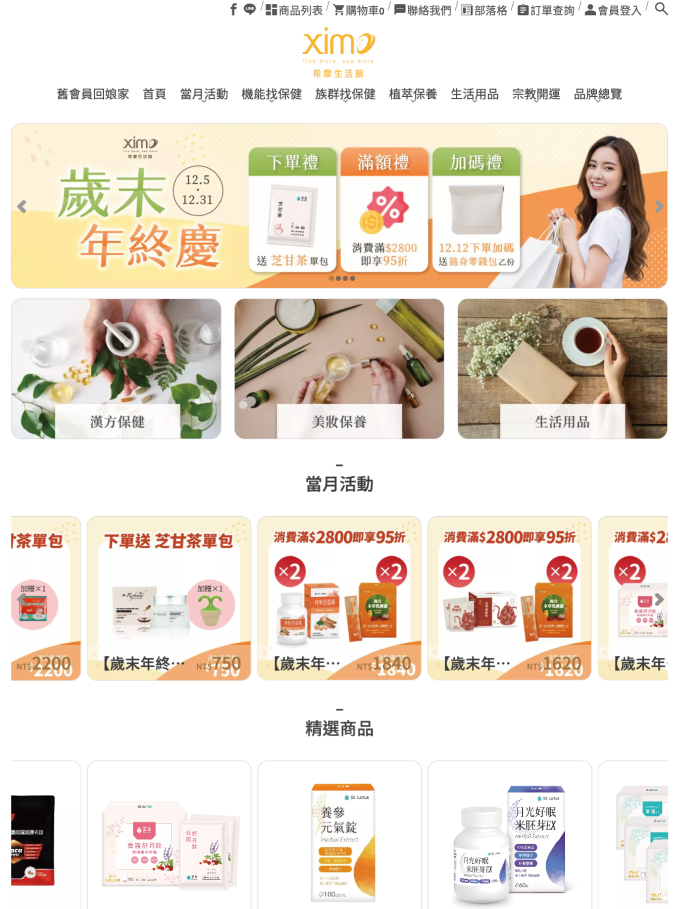Go to 會員登入 member login
The width and height of the screenshot is (679, 909).
pos(613,10)
